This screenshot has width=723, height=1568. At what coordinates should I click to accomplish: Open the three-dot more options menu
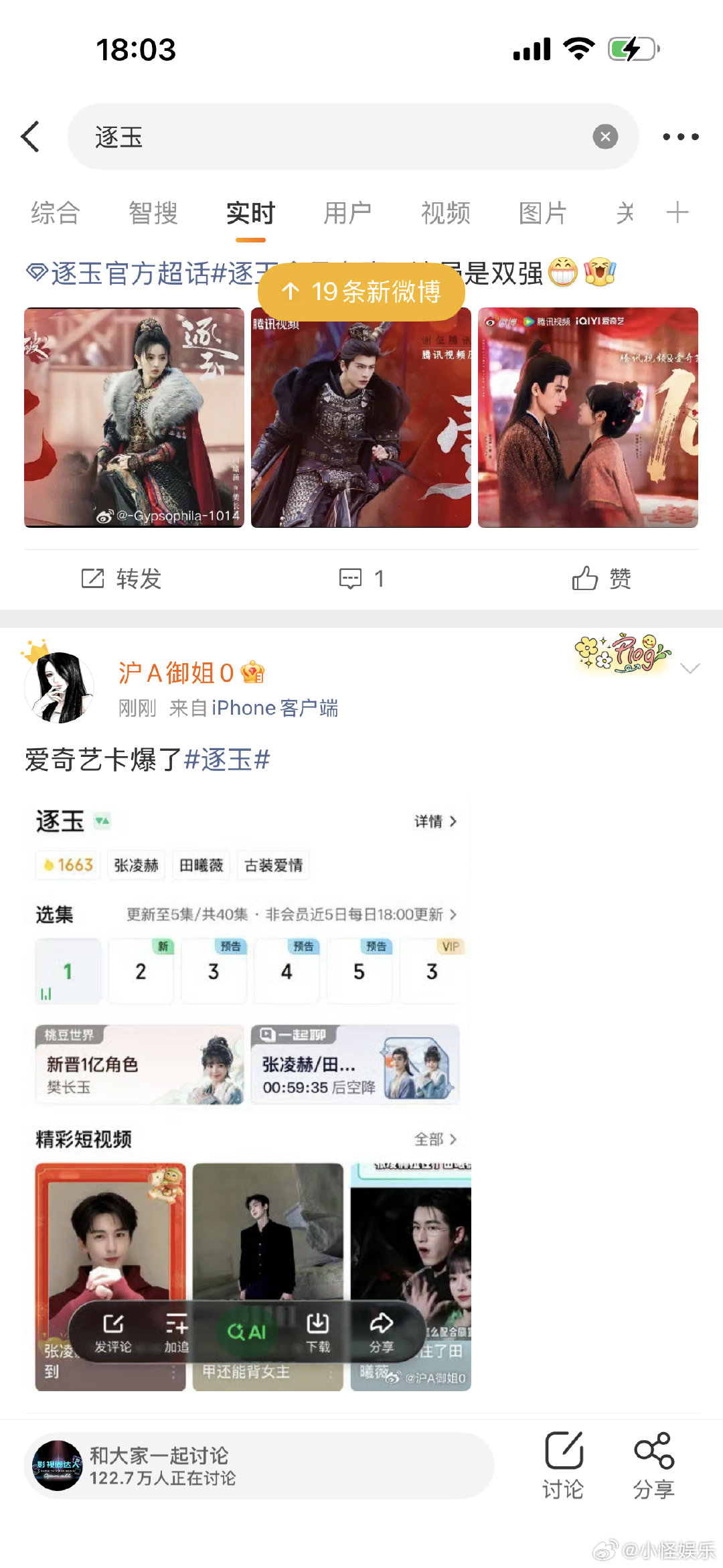click(x=681, y=136)
